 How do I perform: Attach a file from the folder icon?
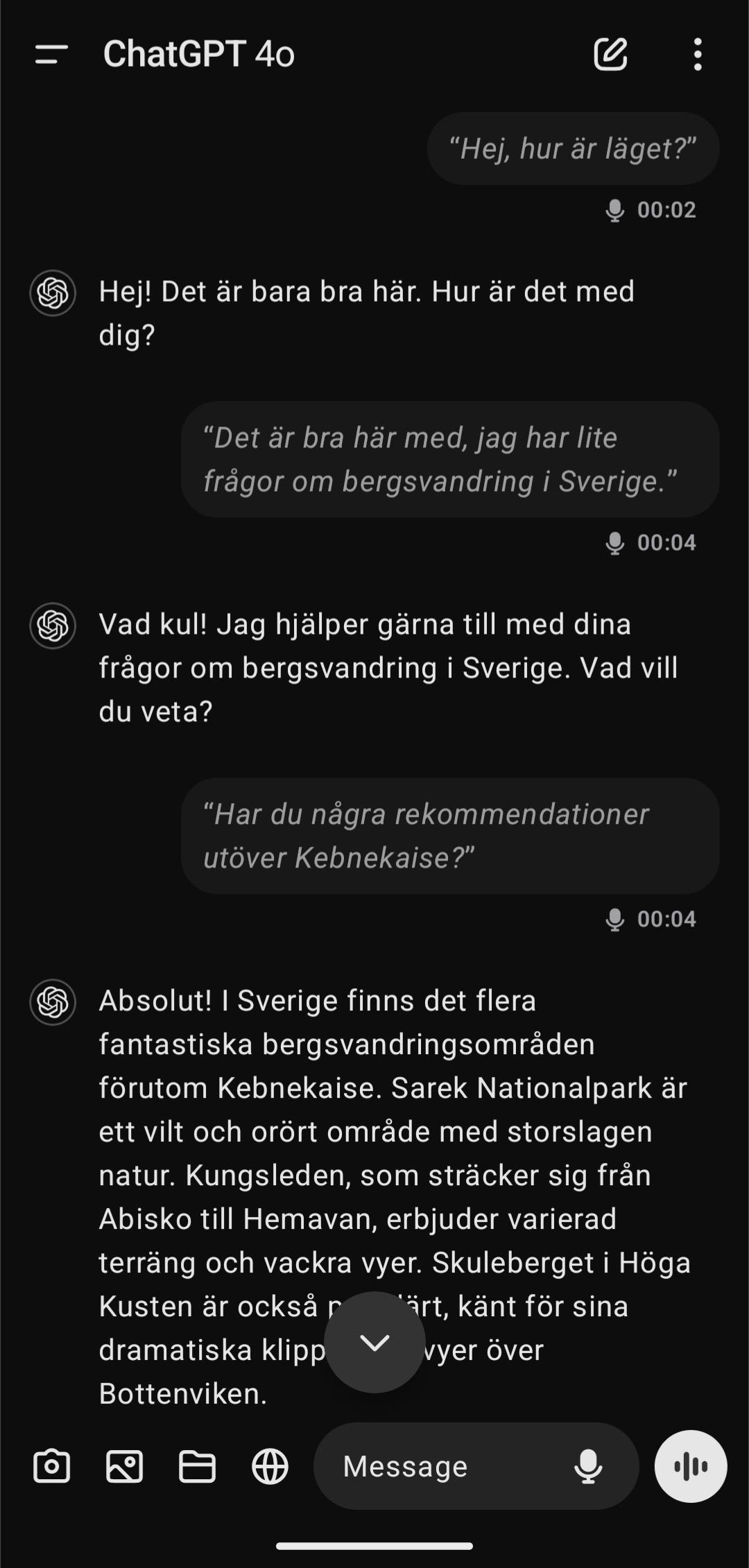click(197, 1466)
